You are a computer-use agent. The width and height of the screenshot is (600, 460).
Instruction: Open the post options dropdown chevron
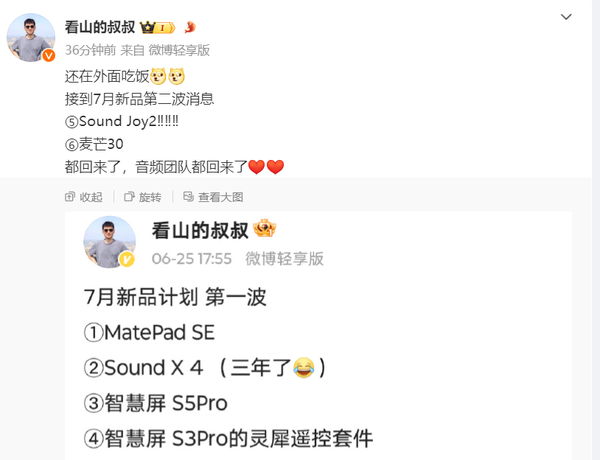[567, 18]
